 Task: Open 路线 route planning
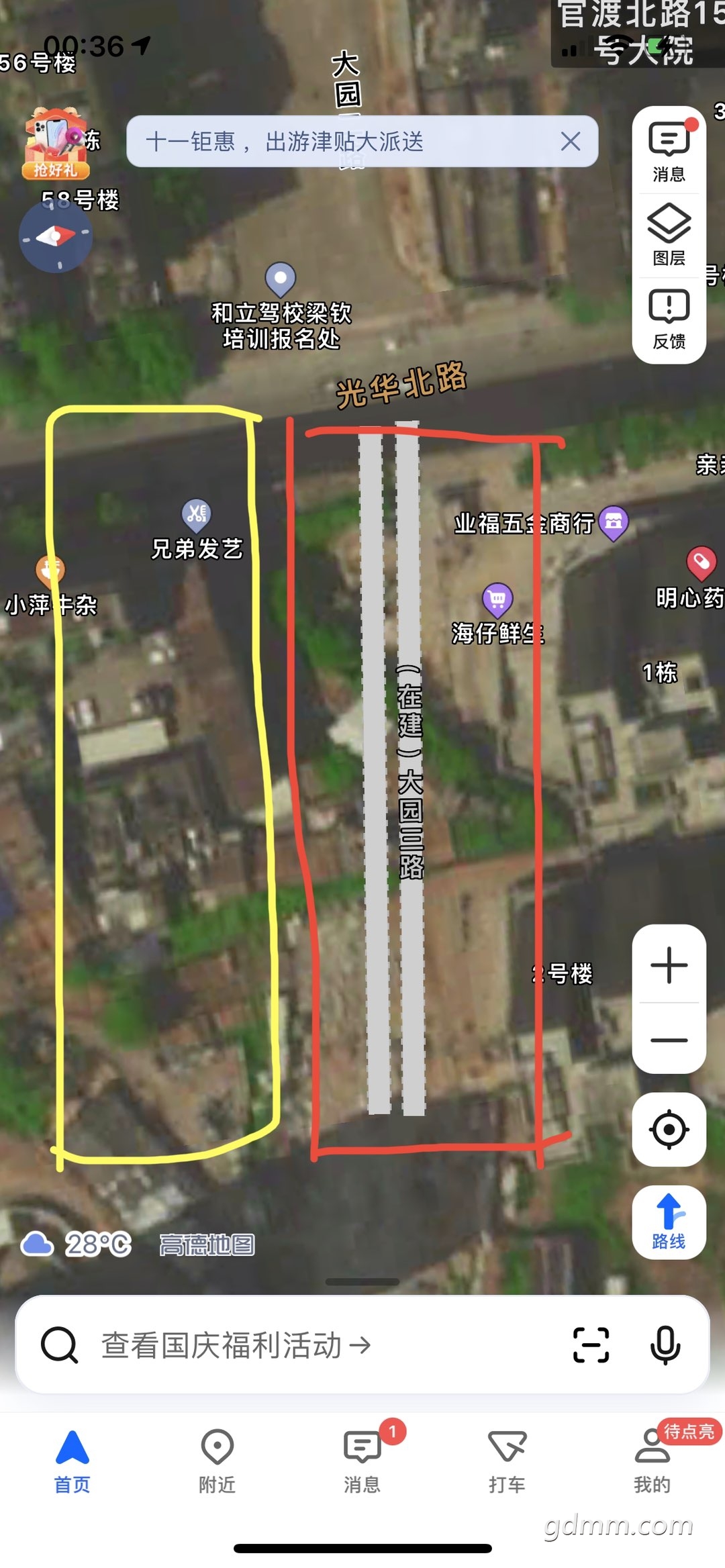pos(669,1222)
